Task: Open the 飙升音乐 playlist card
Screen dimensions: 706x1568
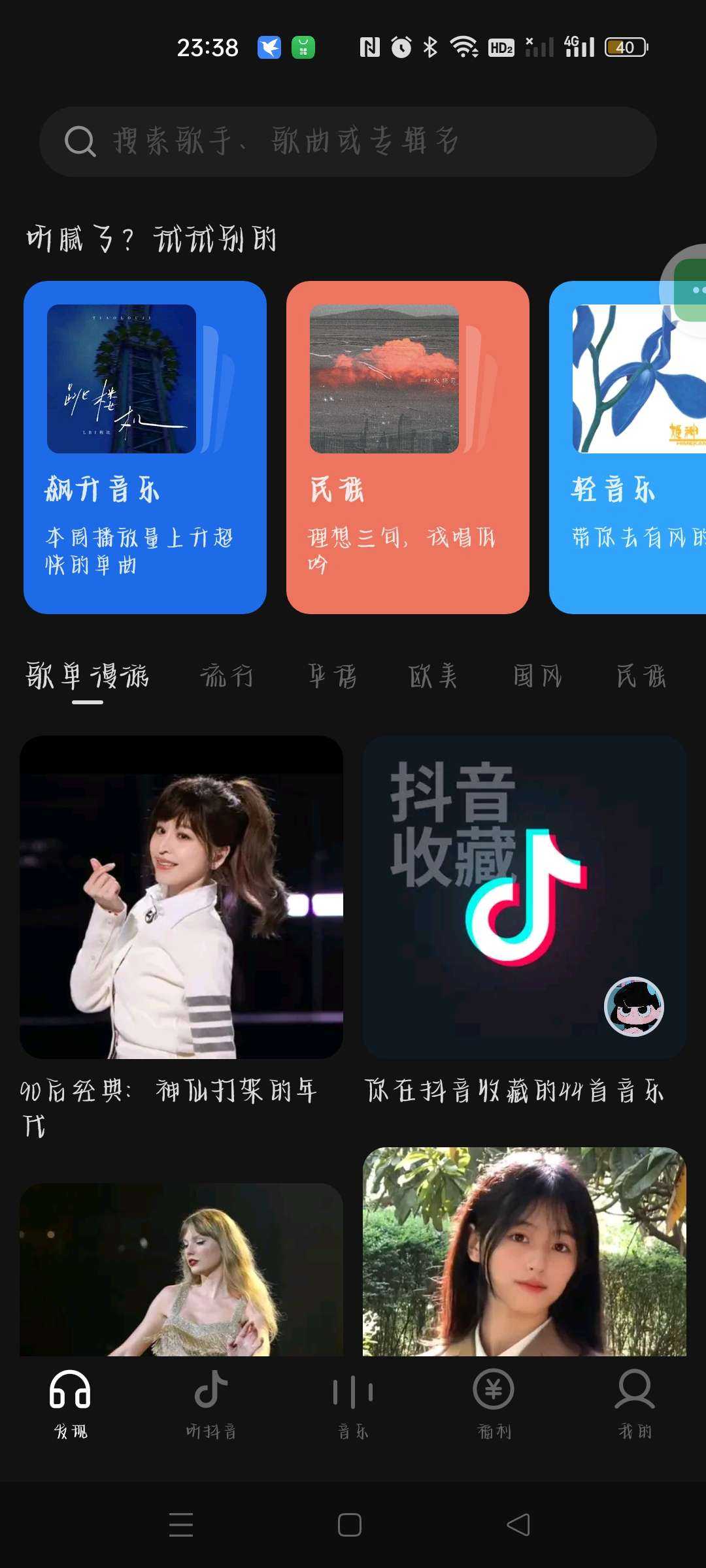Action: coord(145,447)
